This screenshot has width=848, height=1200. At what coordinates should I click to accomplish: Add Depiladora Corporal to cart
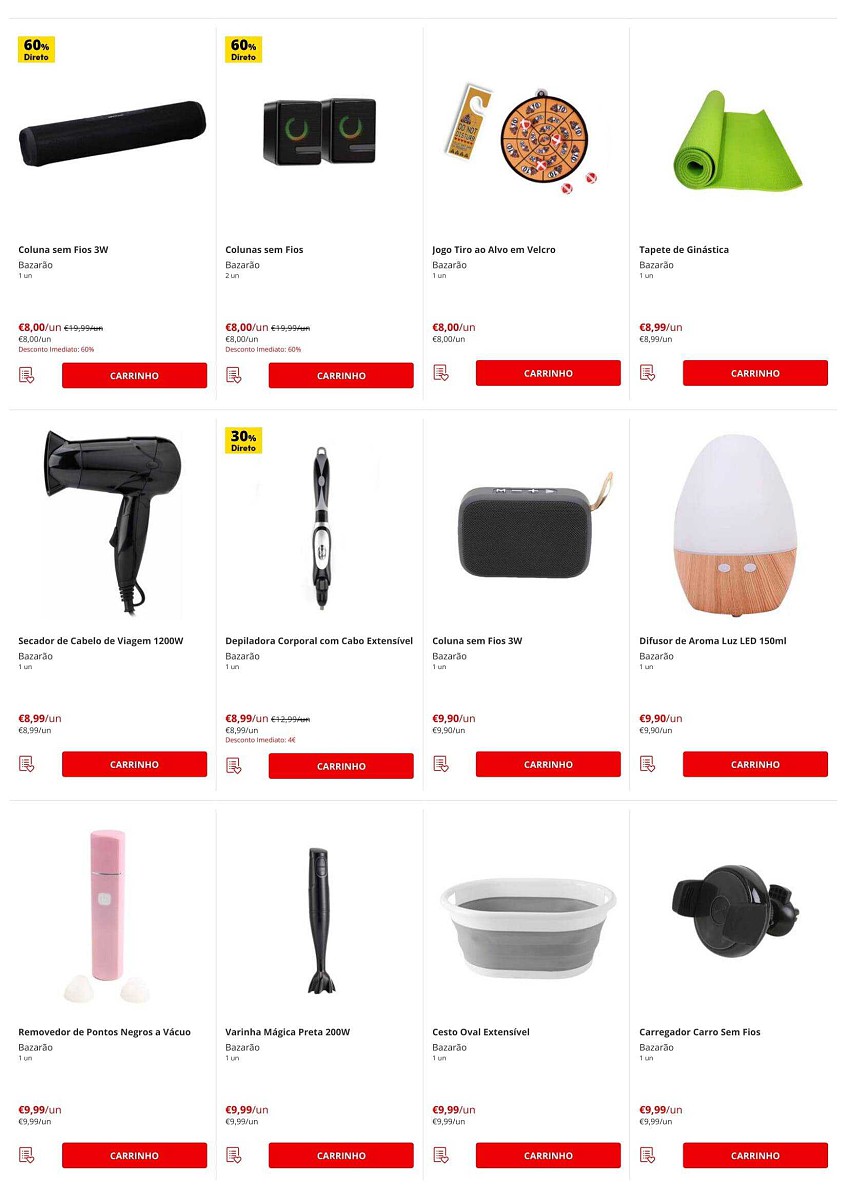340,766
